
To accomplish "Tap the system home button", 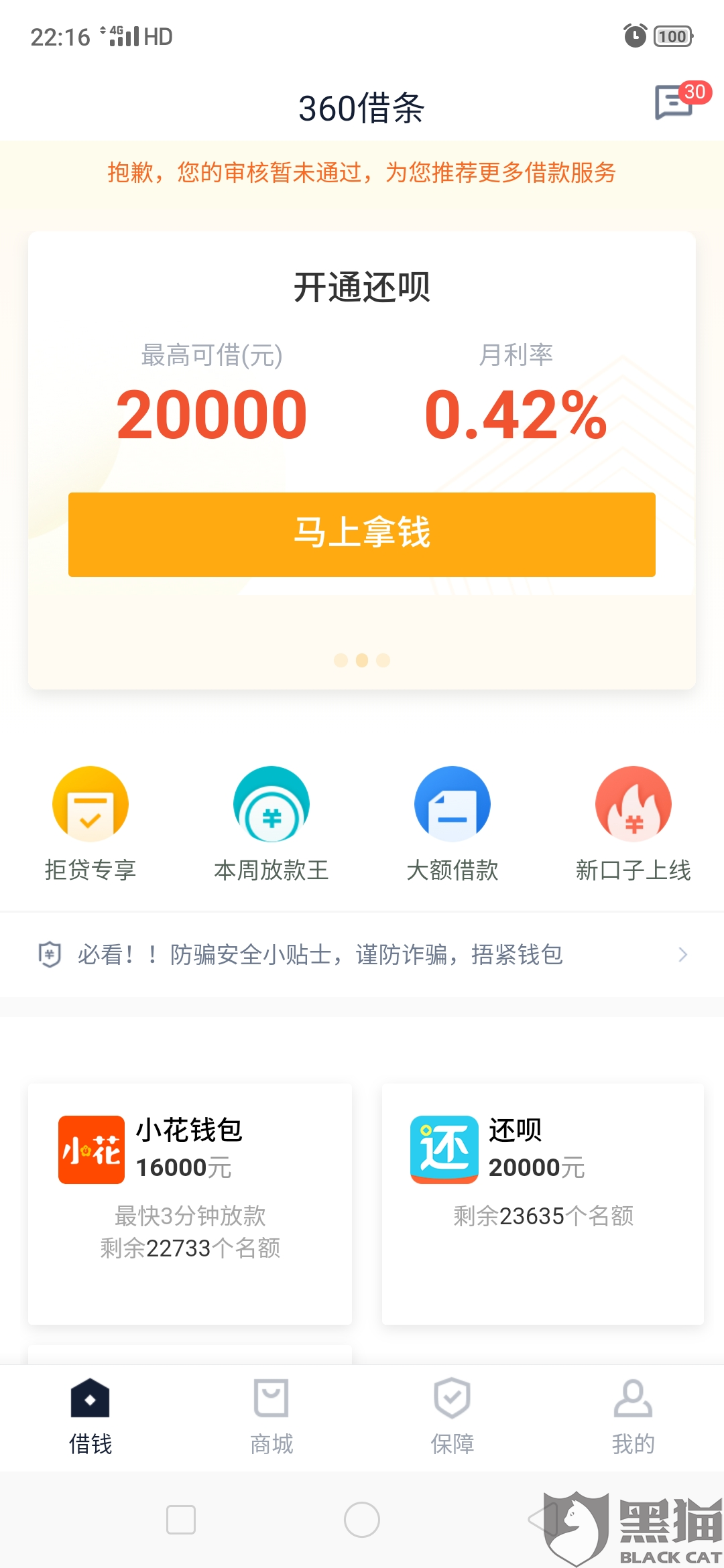I will (362, 1520).
